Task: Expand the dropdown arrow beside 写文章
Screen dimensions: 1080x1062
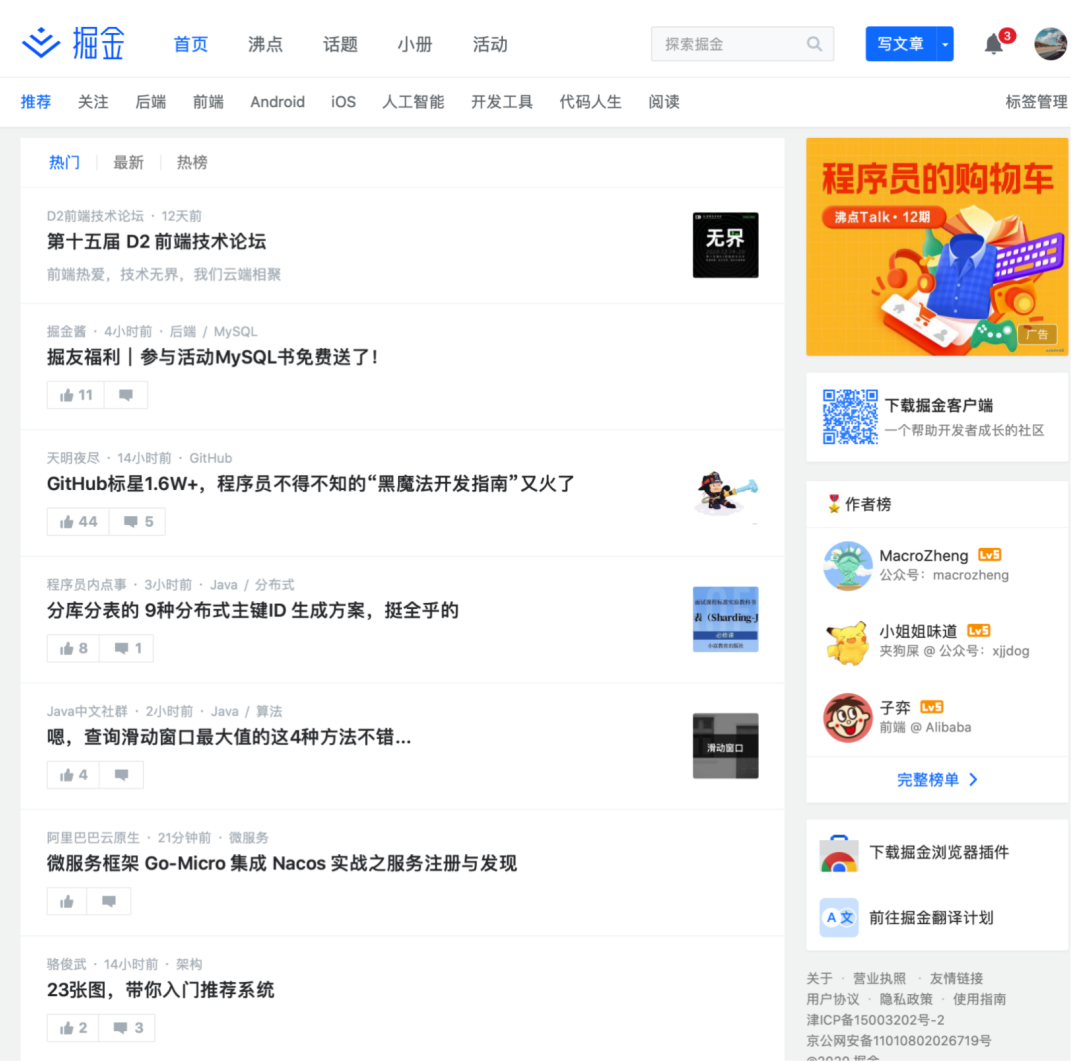Action: pyautogui.click(x=945, y=44)
